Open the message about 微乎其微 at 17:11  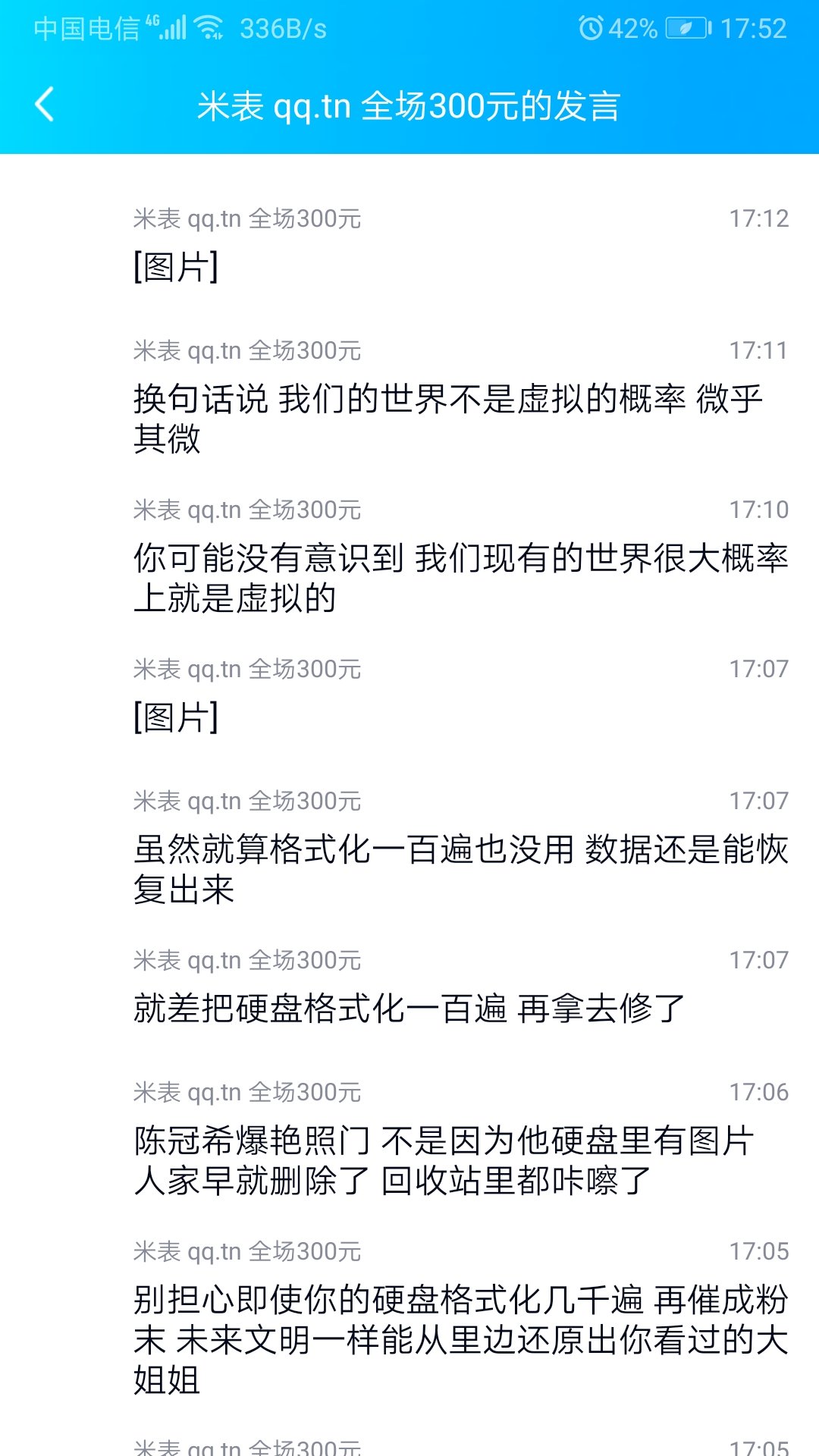(447, 418)
